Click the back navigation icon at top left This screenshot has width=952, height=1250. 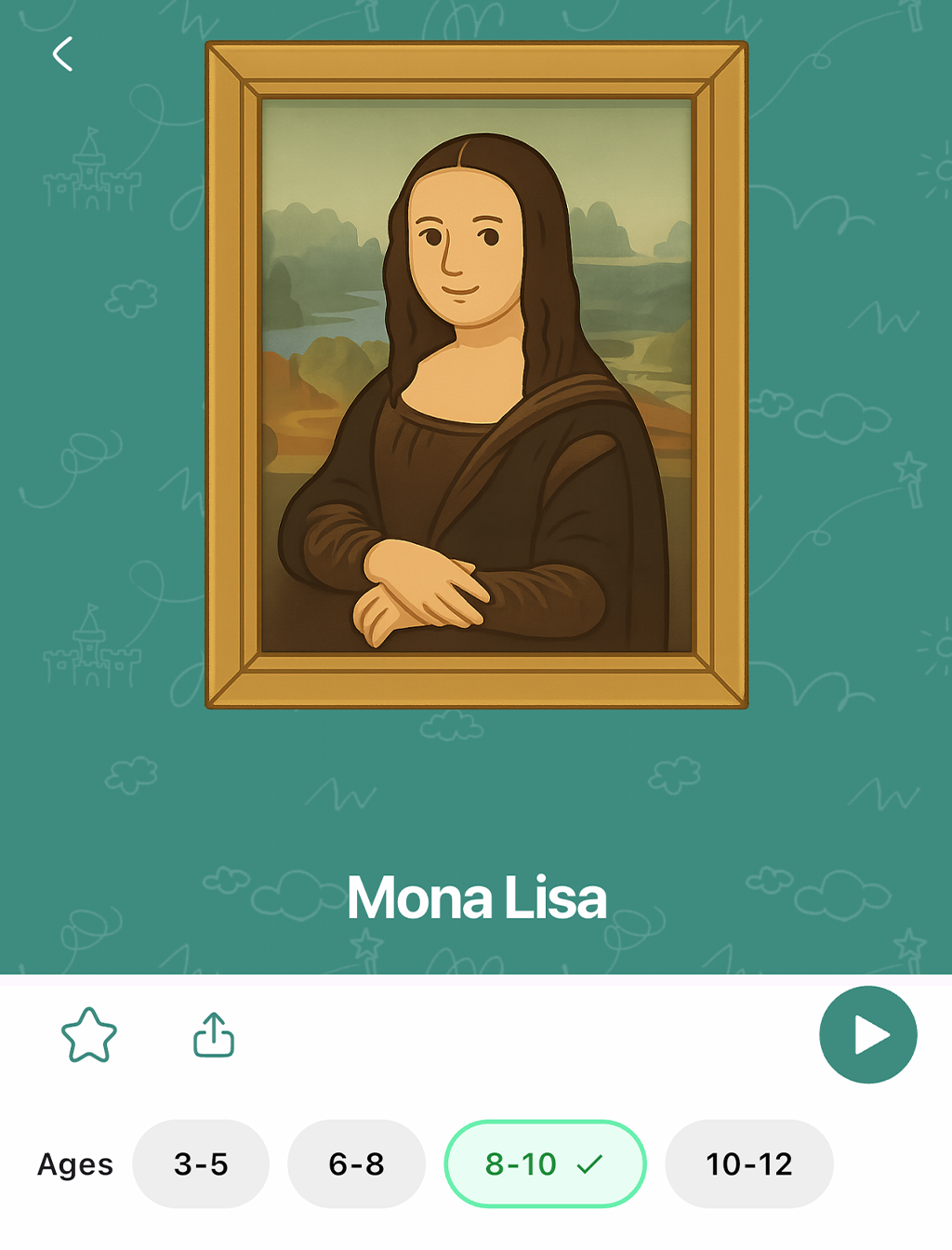tap(63, 54)
